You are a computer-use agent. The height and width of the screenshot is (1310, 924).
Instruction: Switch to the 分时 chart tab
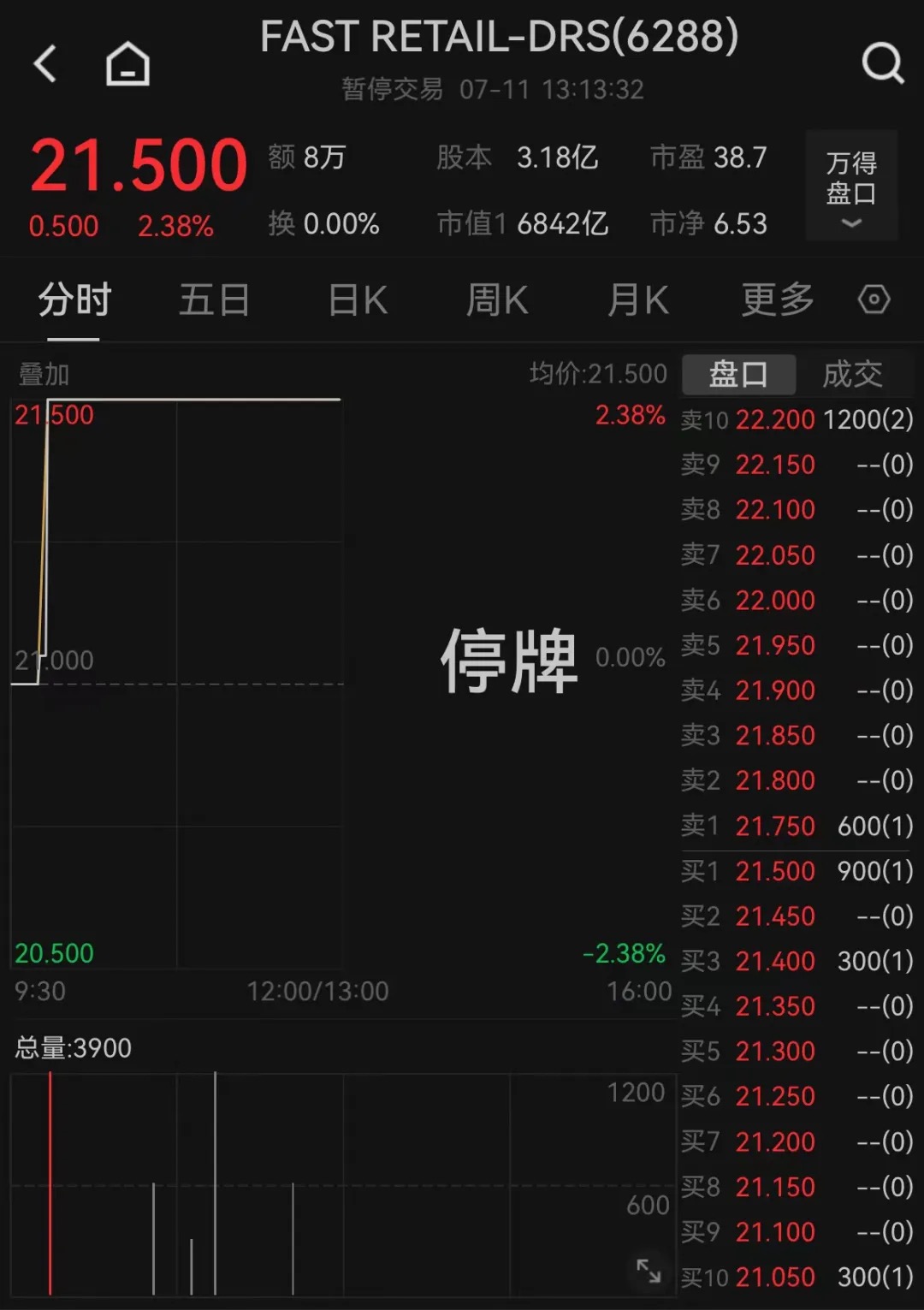pos(74,300)
